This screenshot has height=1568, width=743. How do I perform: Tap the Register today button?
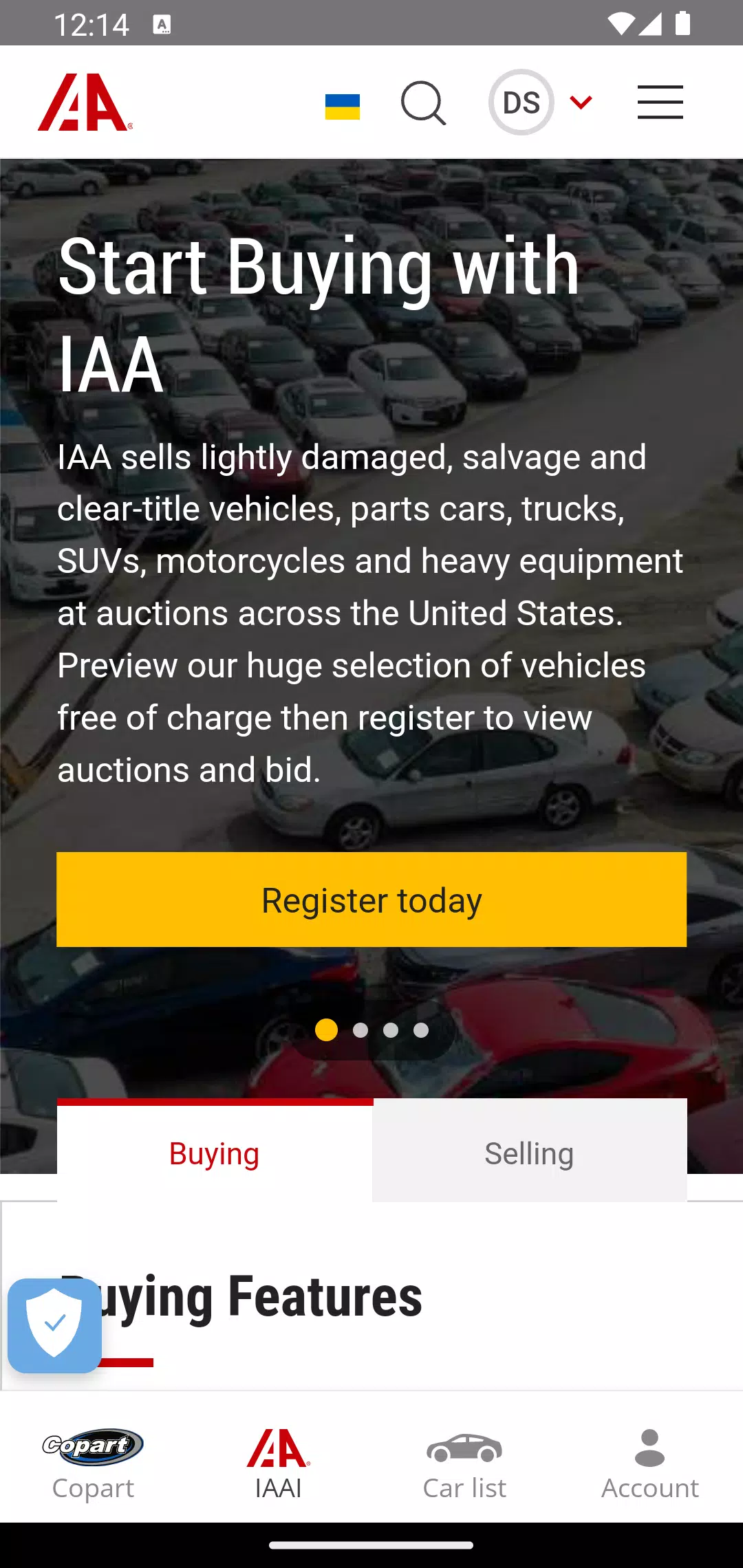point(371,900)
